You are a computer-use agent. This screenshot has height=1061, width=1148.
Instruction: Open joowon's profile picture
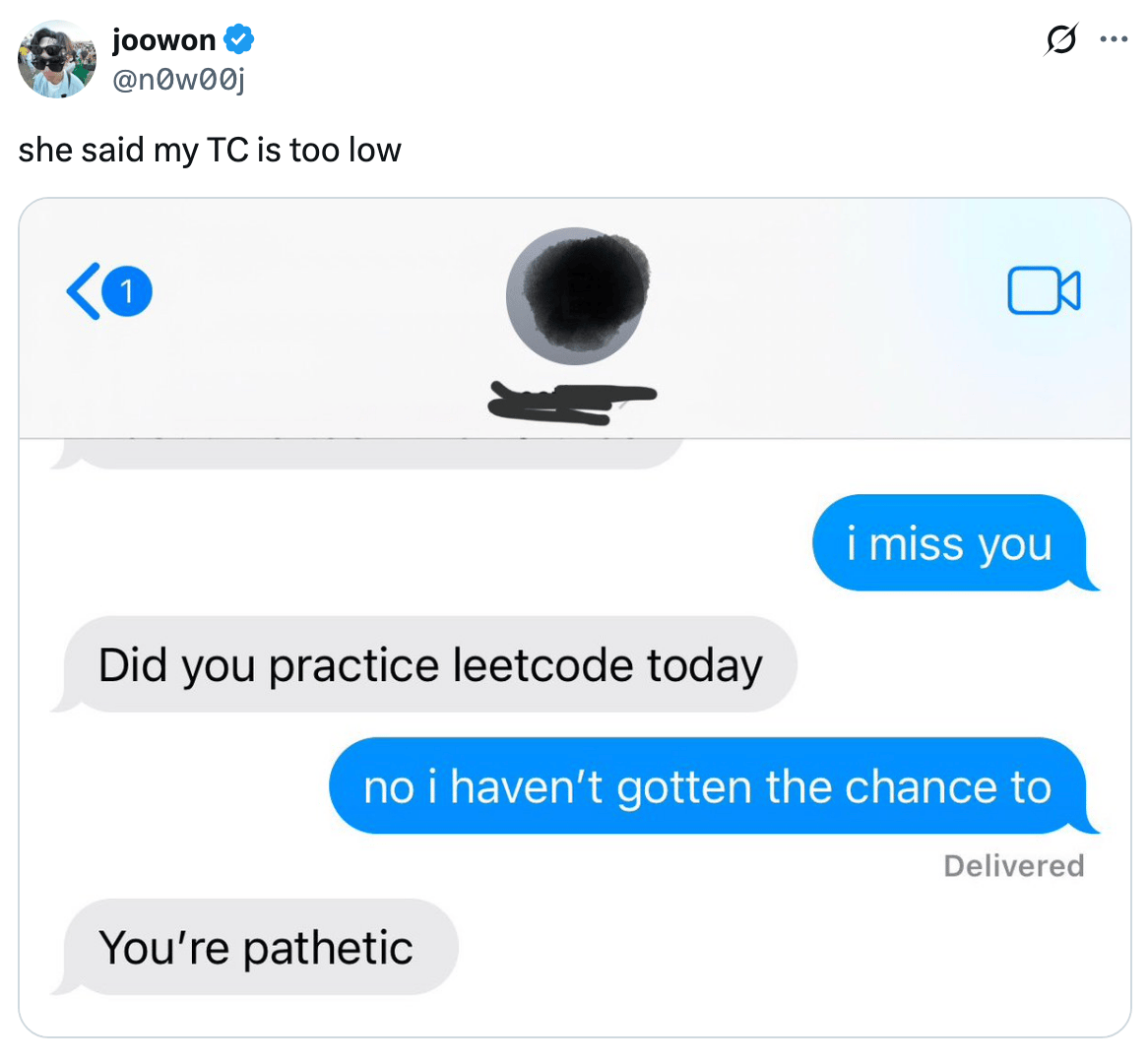56,59
